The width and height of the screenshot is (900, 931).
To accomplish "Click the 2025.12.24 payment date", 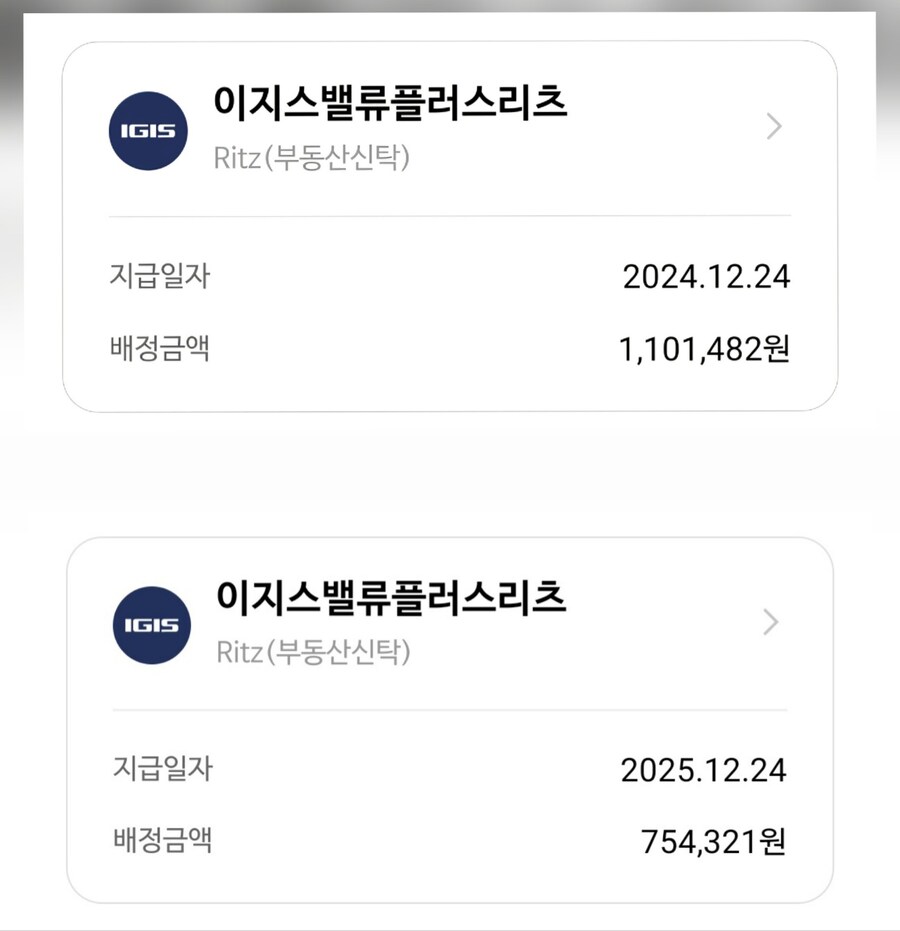I will [x=706, y=770].
